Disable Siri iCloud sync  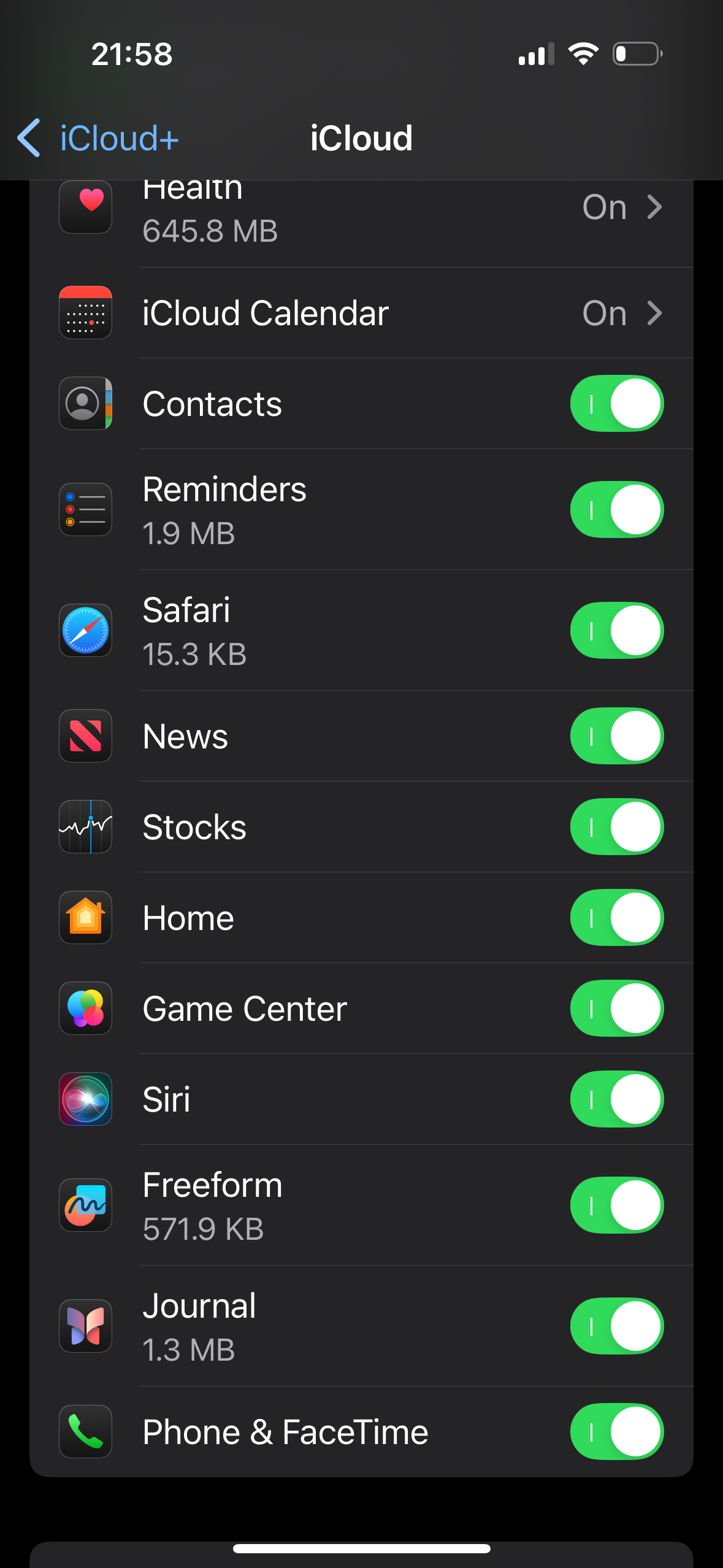click(616, 1099)
